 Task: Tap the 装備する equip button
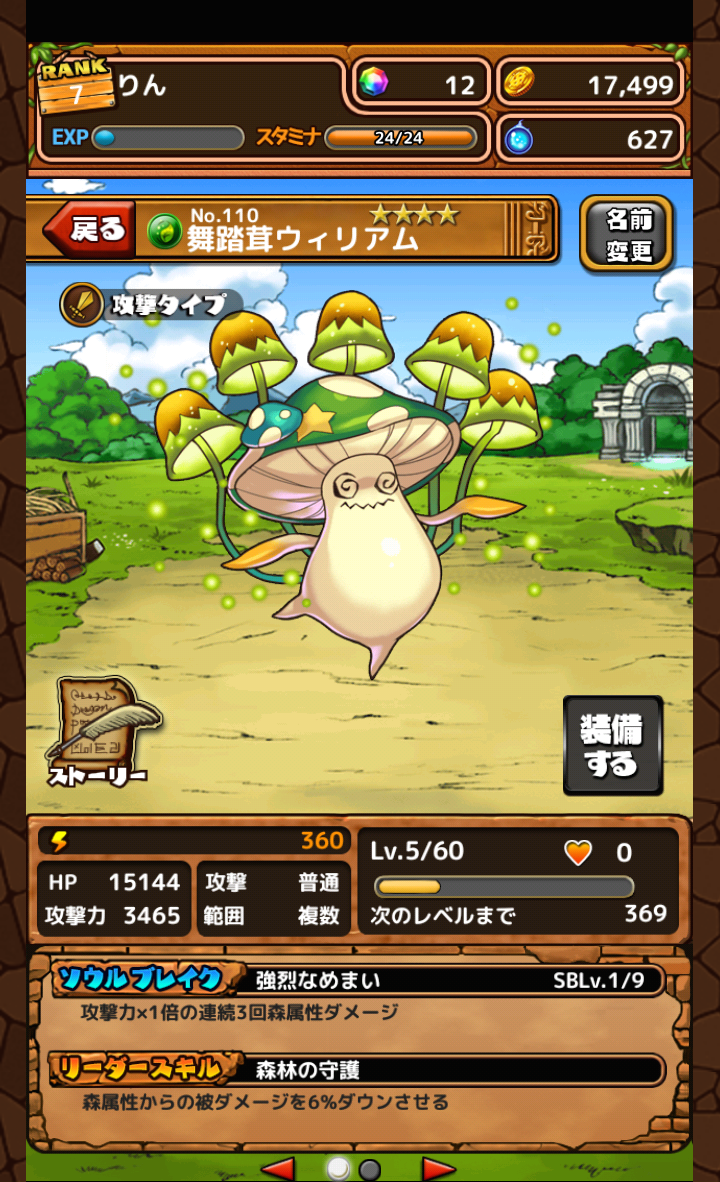click(612, 746)
